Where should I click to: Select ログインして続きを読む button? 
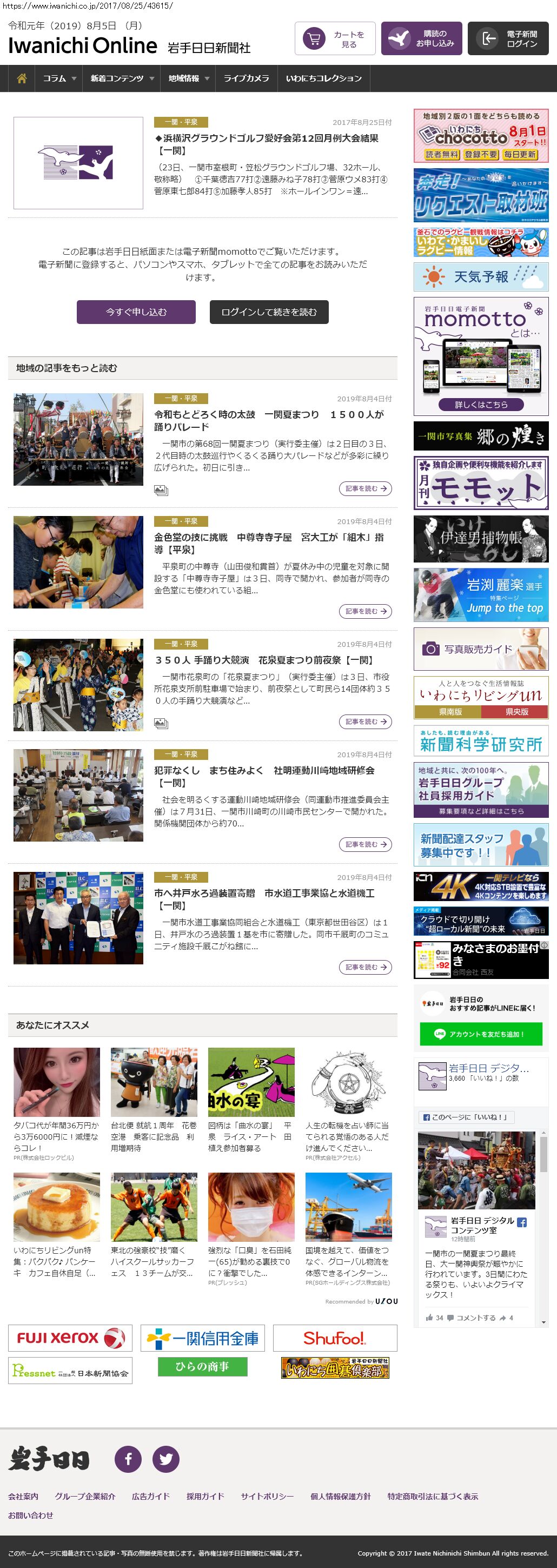click(268, 312)
